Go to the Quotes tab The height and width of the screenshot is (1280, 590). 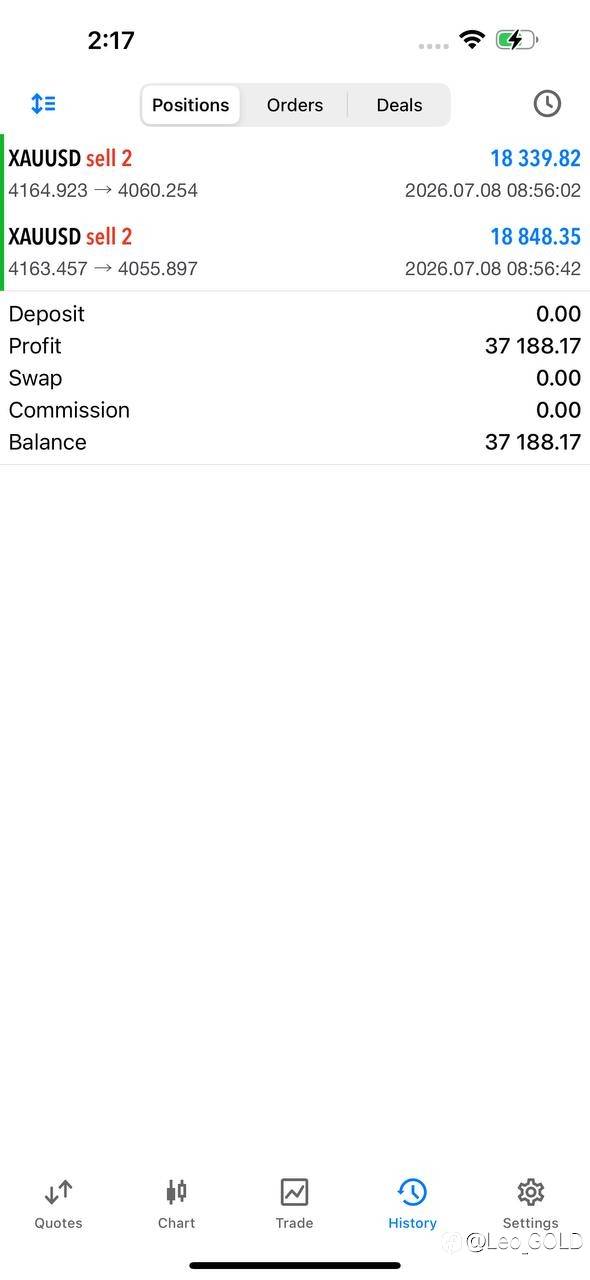click(x=59, y=1203)
